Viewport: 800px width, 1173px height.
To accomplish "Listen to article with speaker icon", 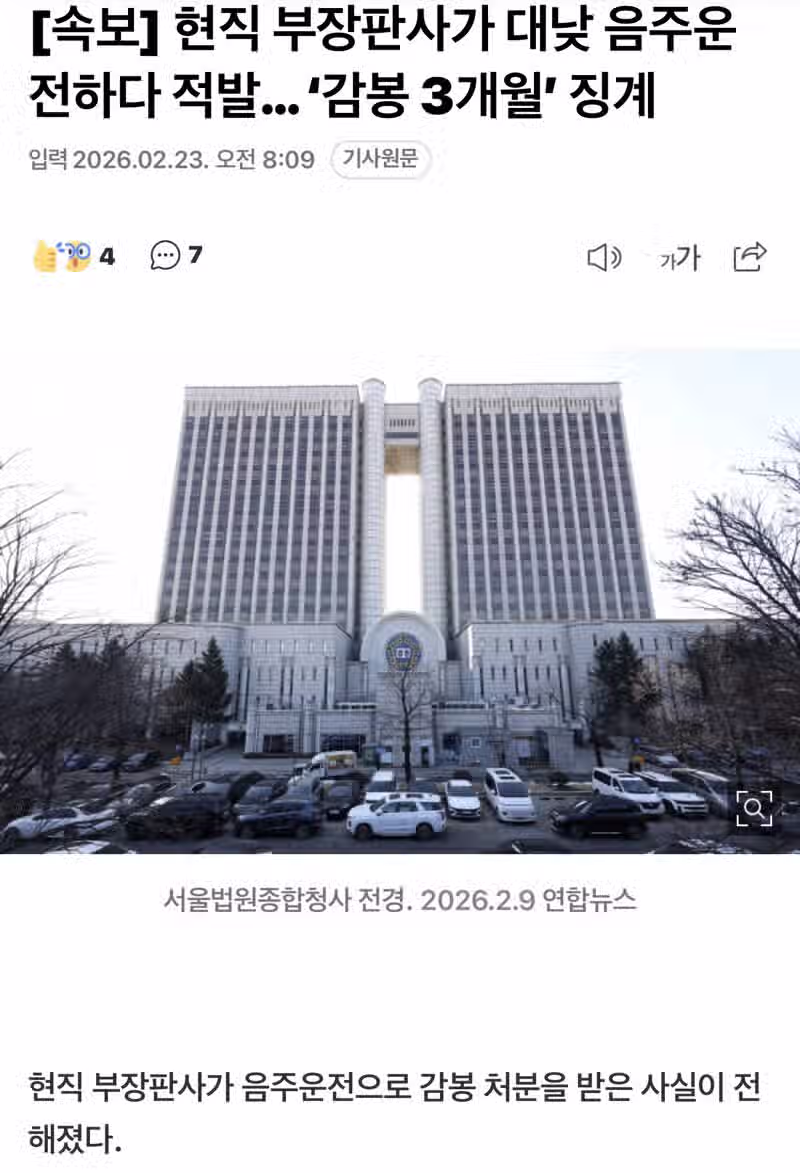I will click(602, 258).
